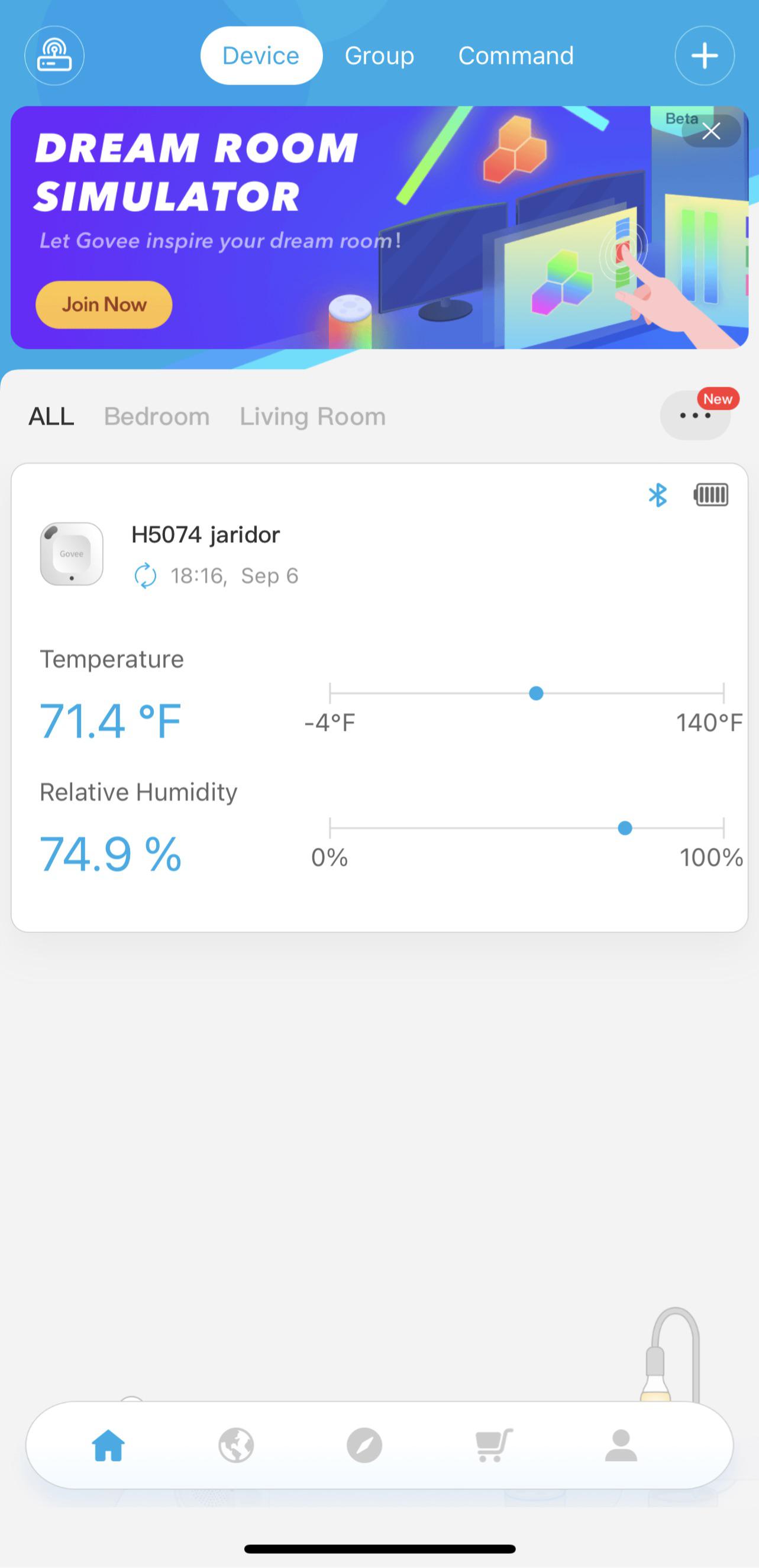Select the Living Room room filter
The height and width of the screenshot is (1568, 759).
(312, 416)
